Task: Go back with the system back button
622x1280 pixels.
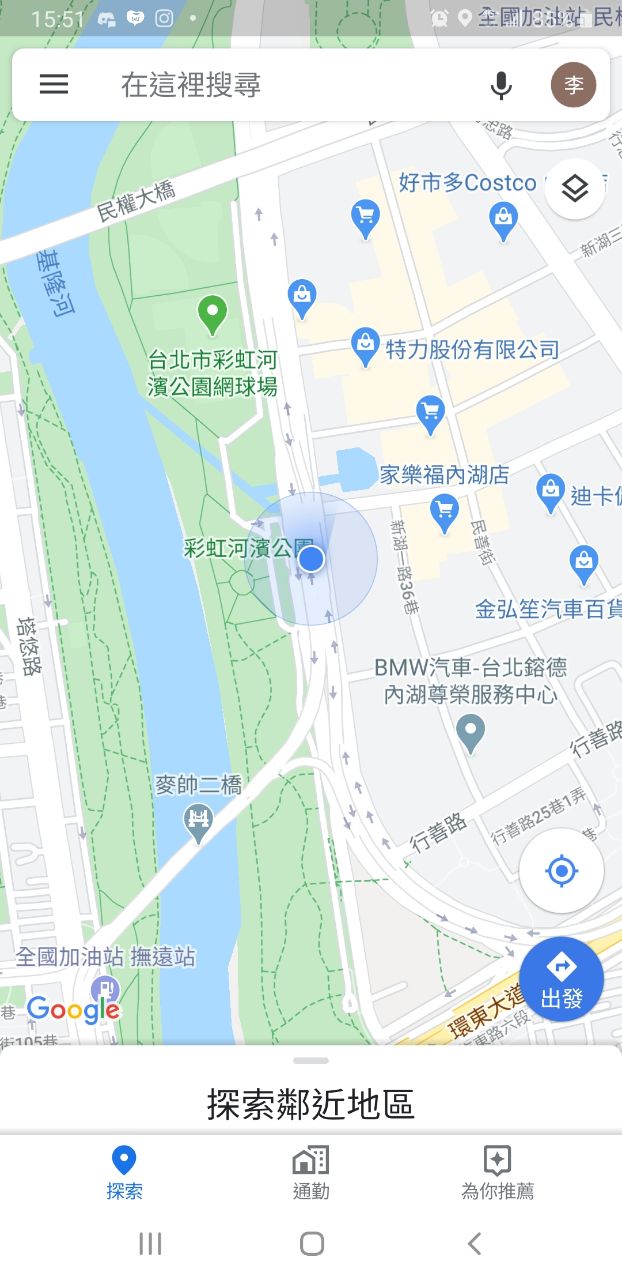Action: [474, 1243]
